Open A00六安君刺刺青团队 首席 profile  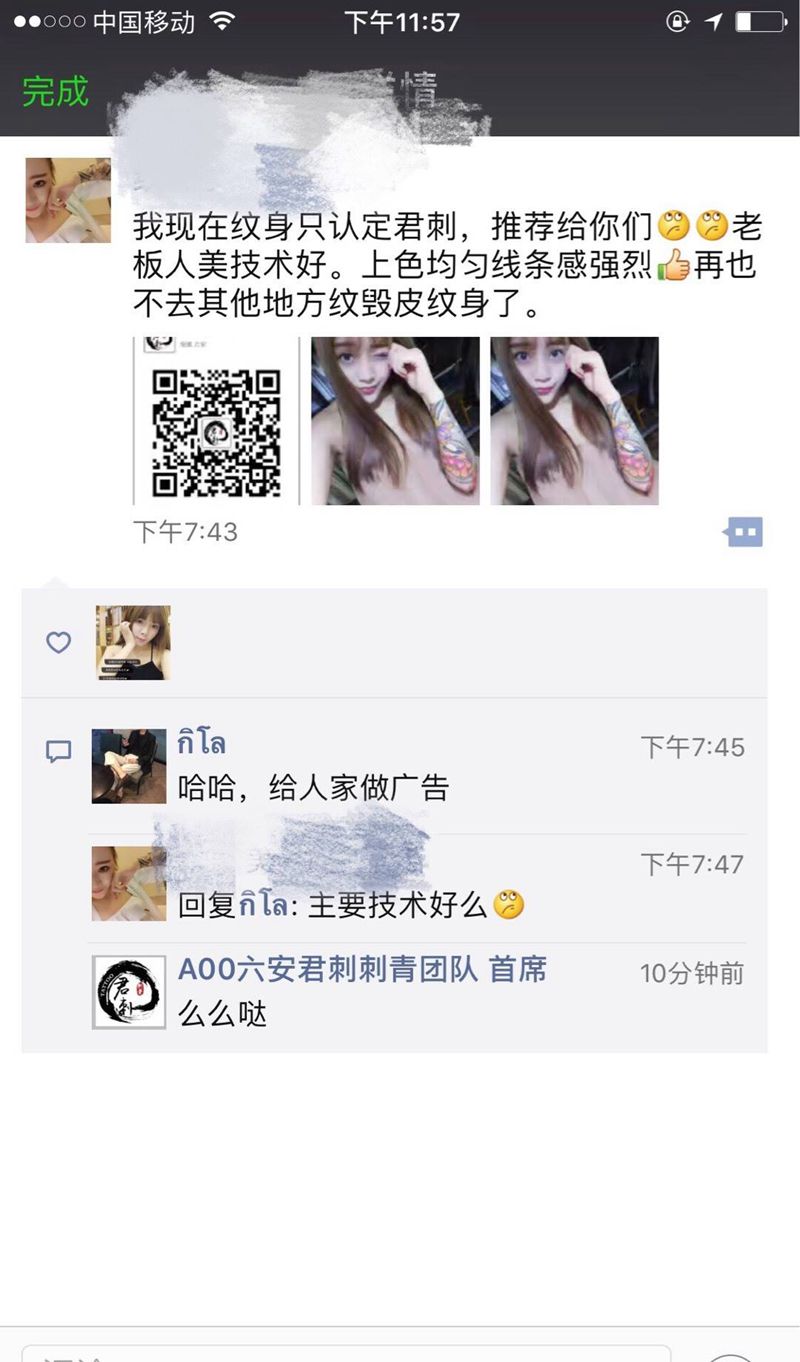pyautogui.click(x=362, y=969)
